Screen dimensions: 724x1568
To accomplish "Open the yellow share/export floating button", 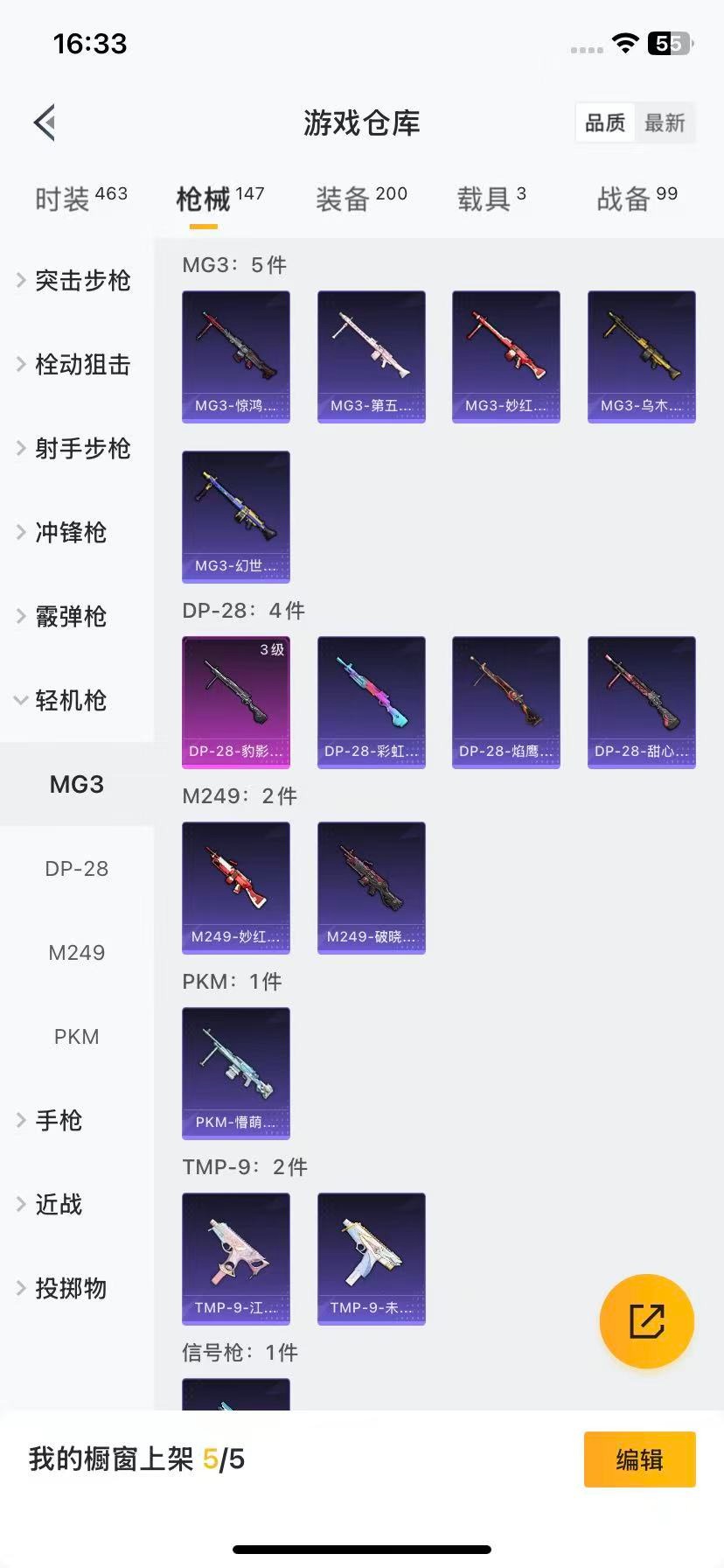I will click(x=646, y=1321).
